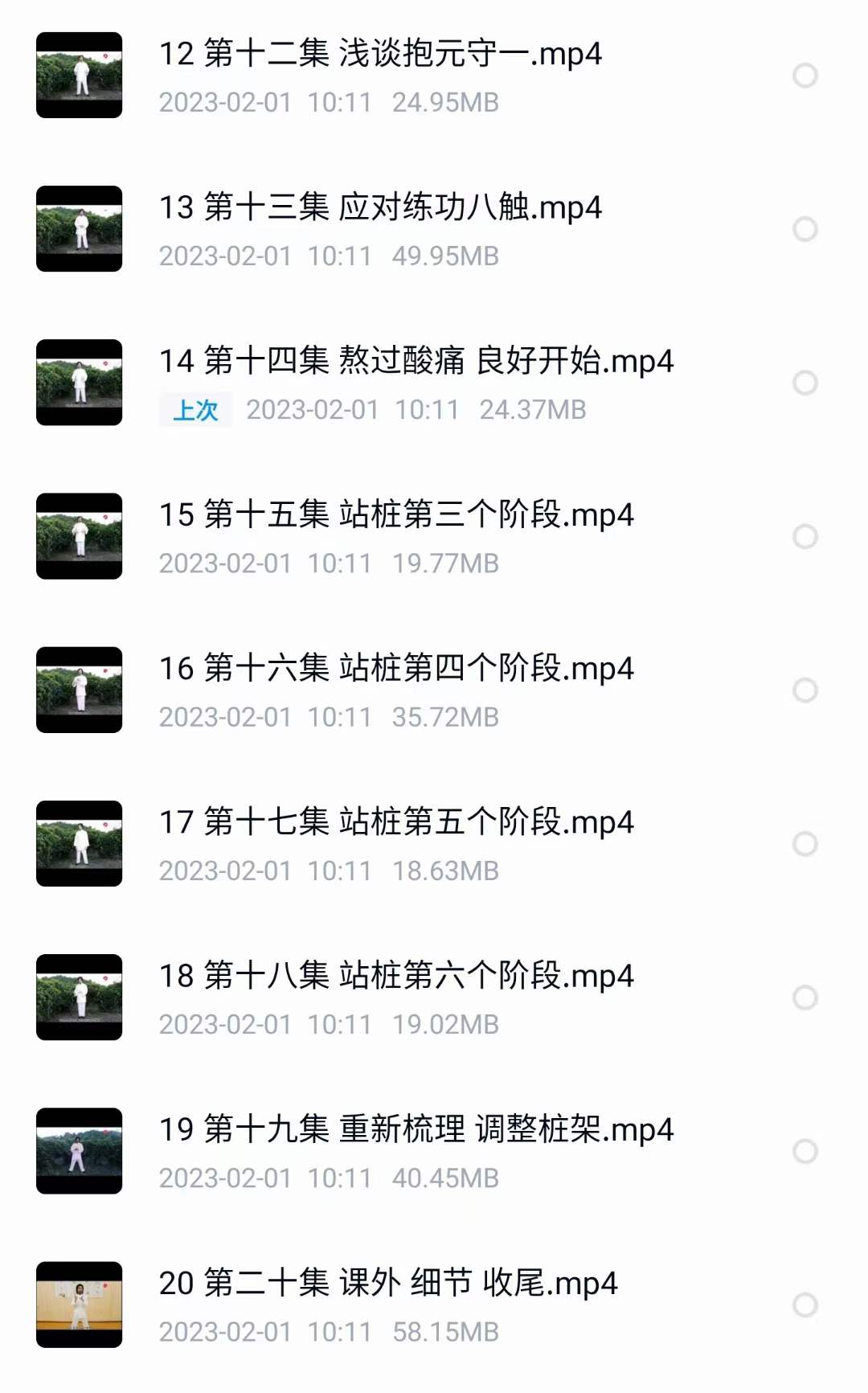
Task: Open the thumbnail of 第十三集 应对练功八触
Action: pos(80,231)
